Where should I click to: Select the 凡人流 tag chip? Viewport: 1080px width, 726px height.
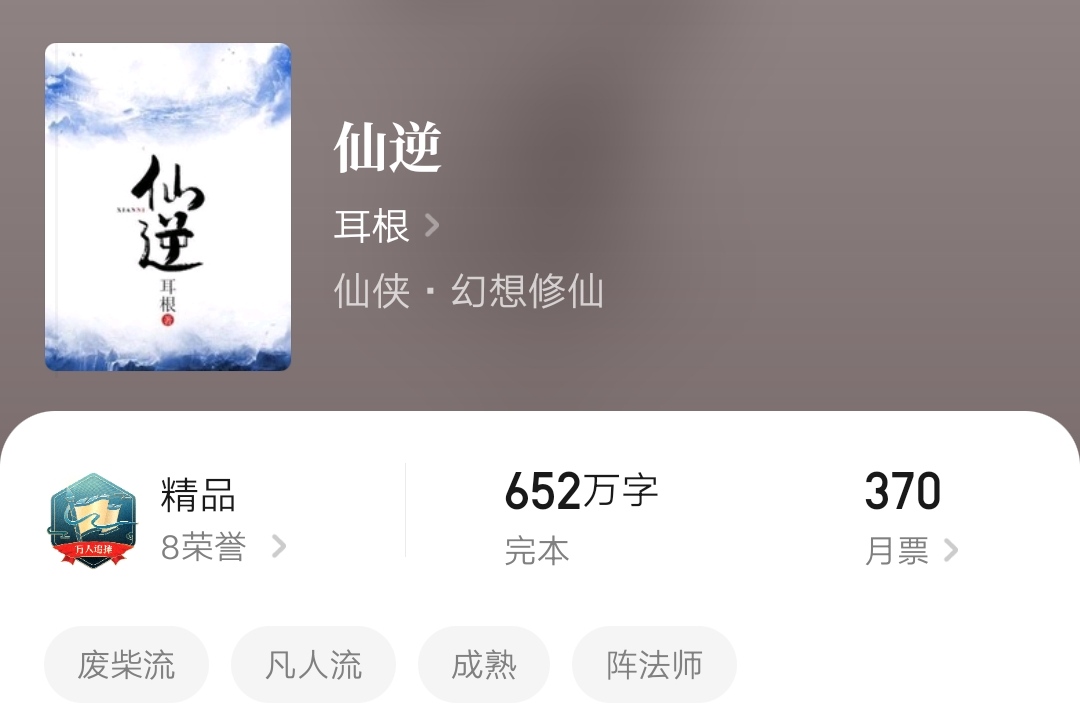[313, 665]
